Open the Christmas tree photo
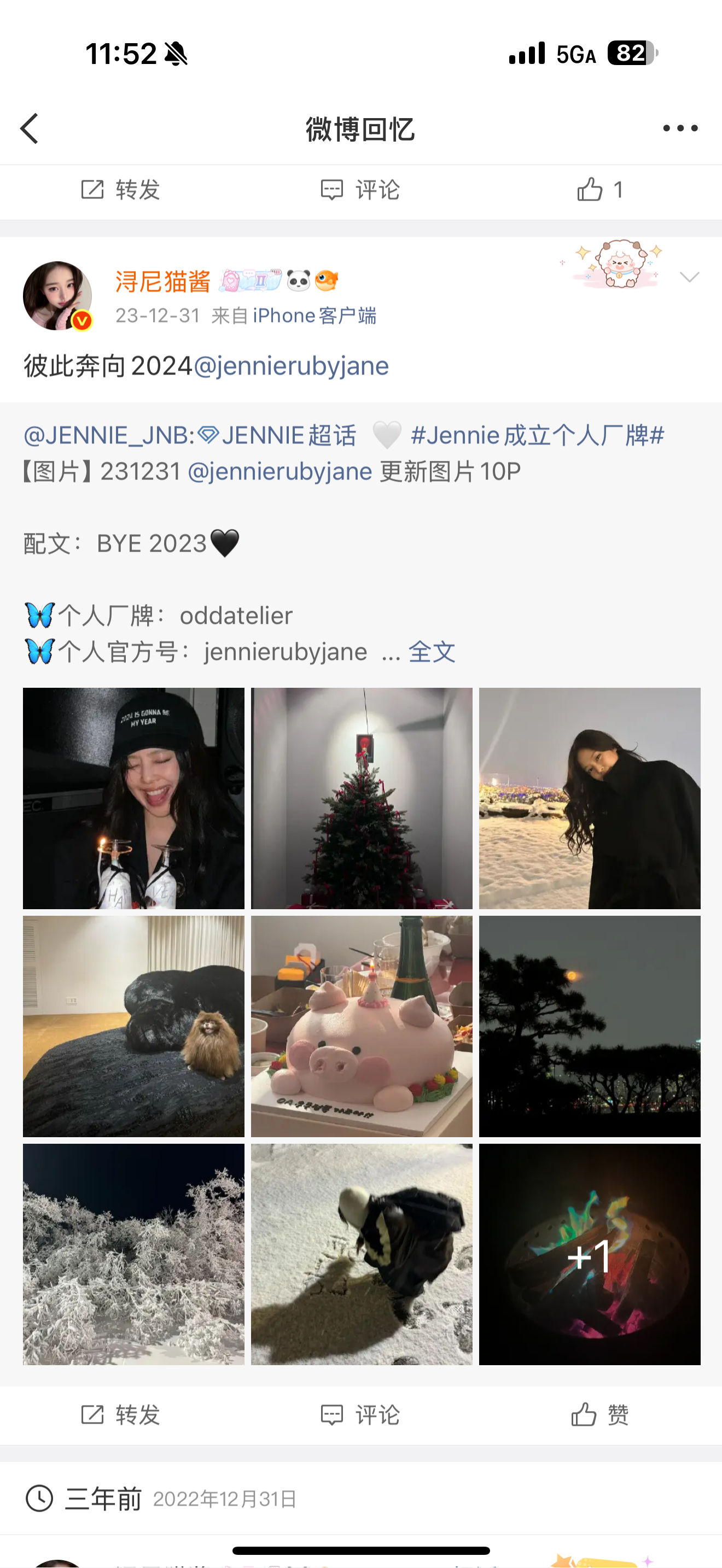This screenshot has width=722, height=1568. point(361,799)
